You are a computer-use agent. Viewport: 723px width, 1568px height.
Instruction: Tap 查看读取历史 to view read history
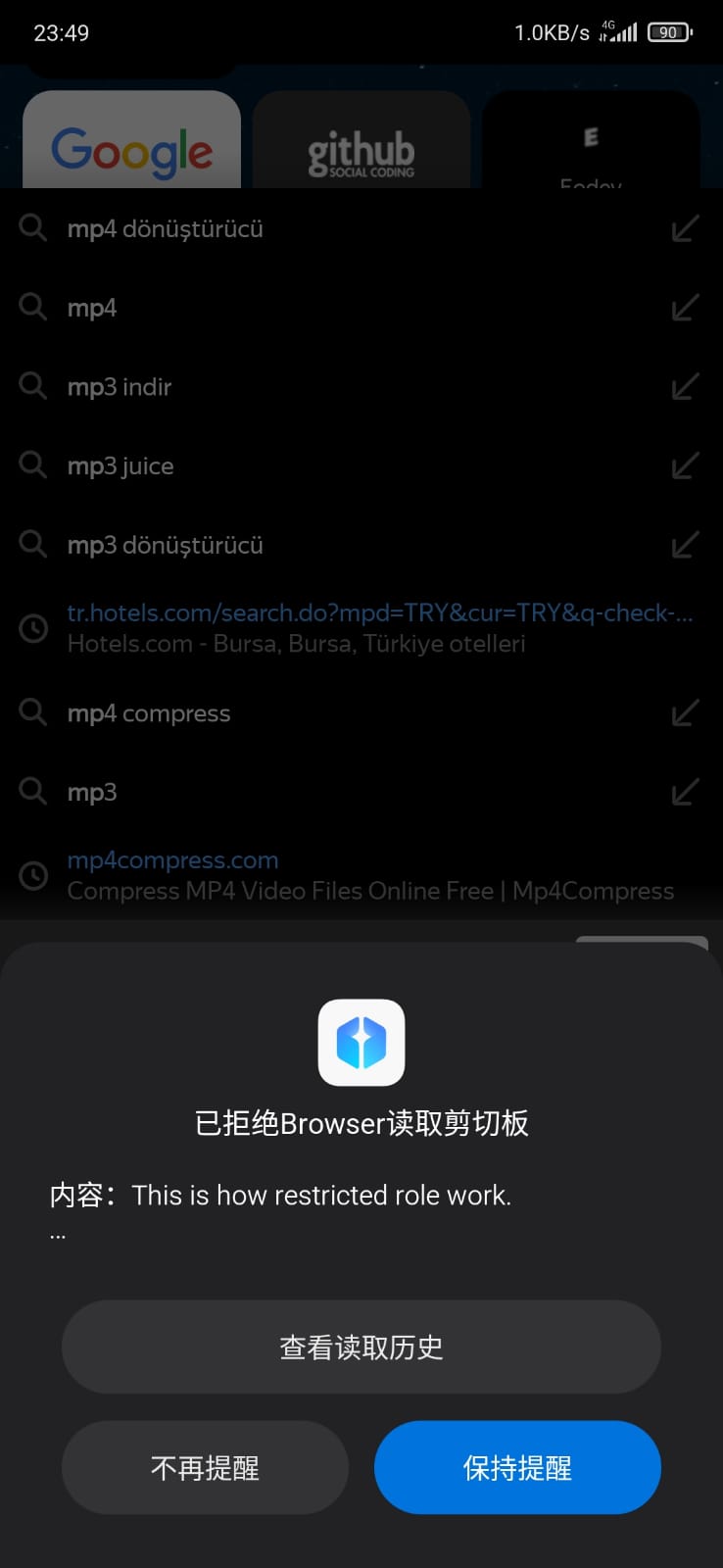[x=361, y=1347]
